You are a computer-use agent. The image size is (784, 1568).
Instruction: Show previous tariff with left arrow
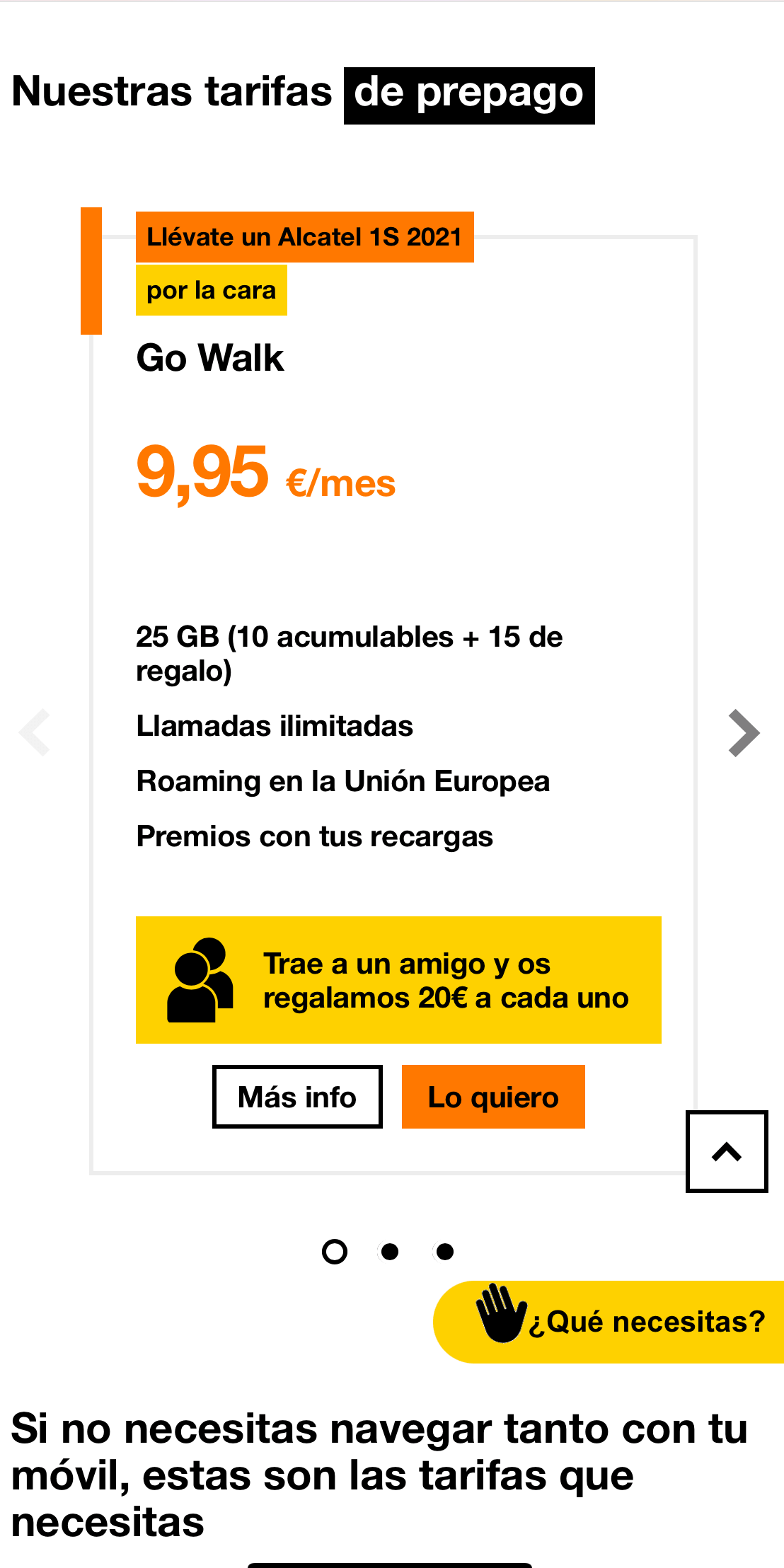point(35,733)
